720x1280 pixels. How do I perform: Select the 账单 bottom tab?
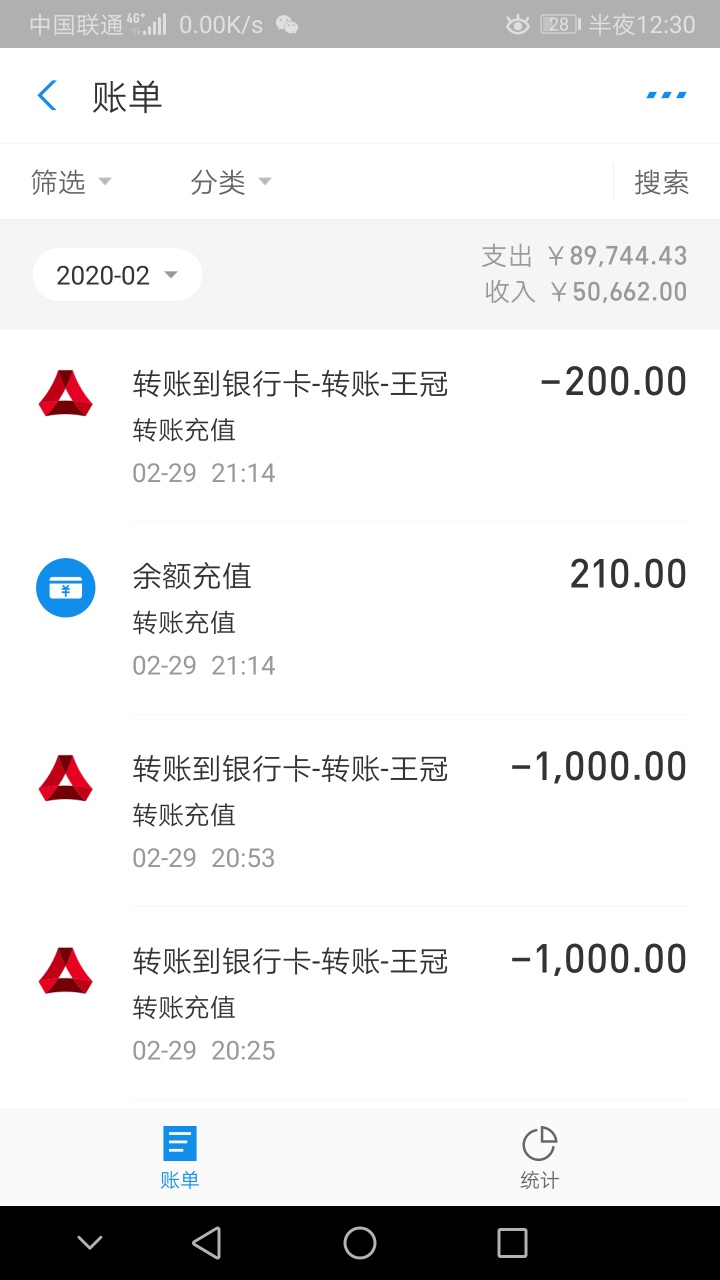click(x=180, y=1157)
